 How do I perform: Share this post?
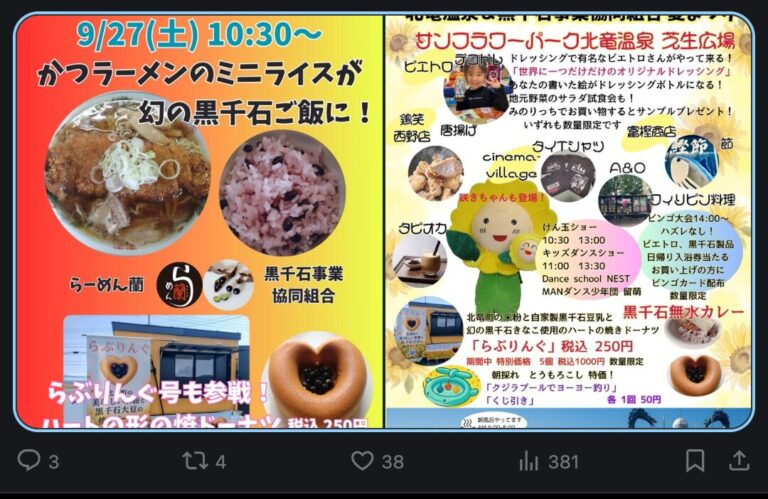pyautogui.click(x=738, y=461)
